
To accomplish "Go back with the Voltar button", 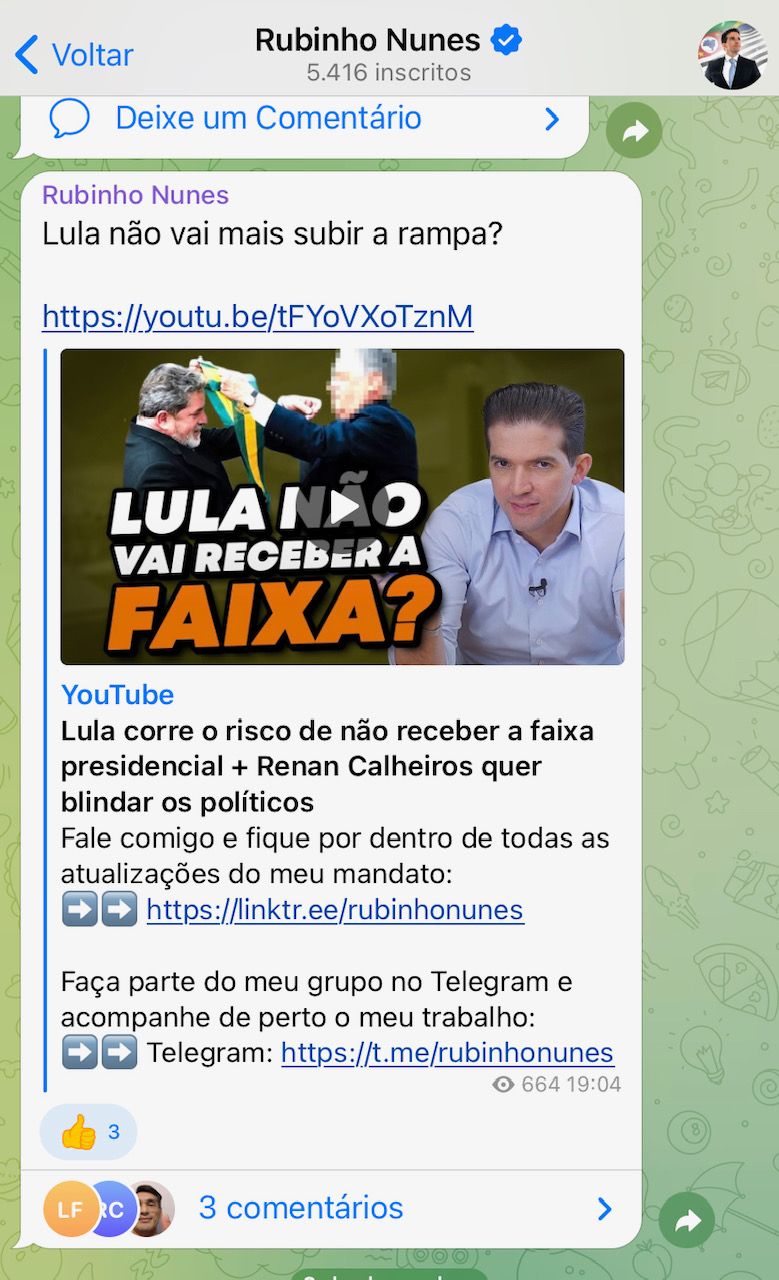I will pos(75,54).
